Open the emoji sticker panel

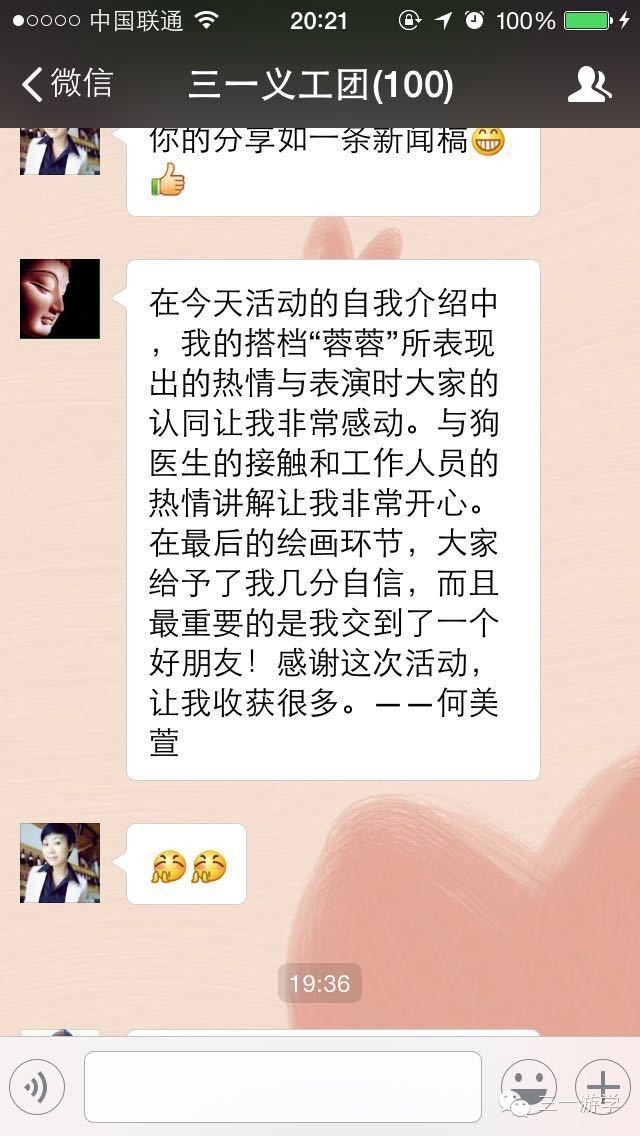tap(528, 1087)
